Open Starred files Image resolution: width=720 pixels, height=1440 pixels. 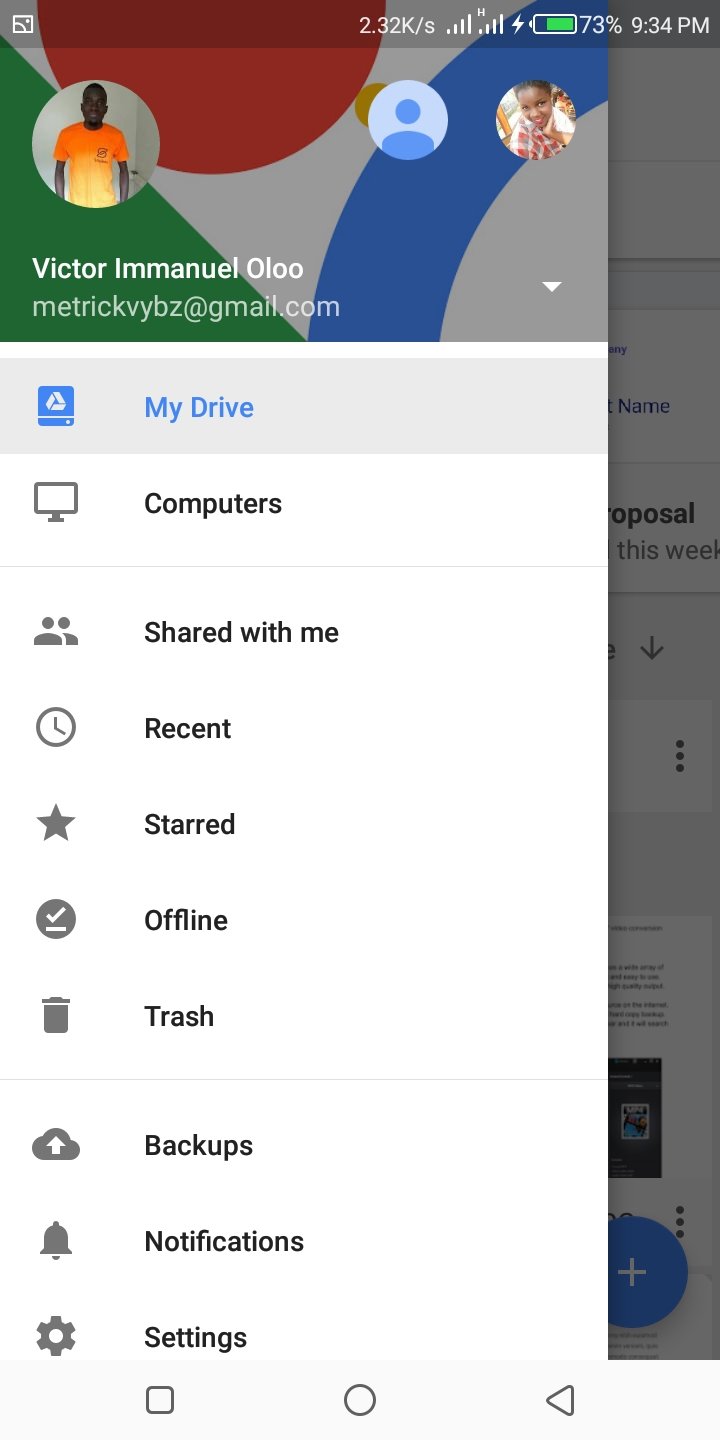click(189, 824)
